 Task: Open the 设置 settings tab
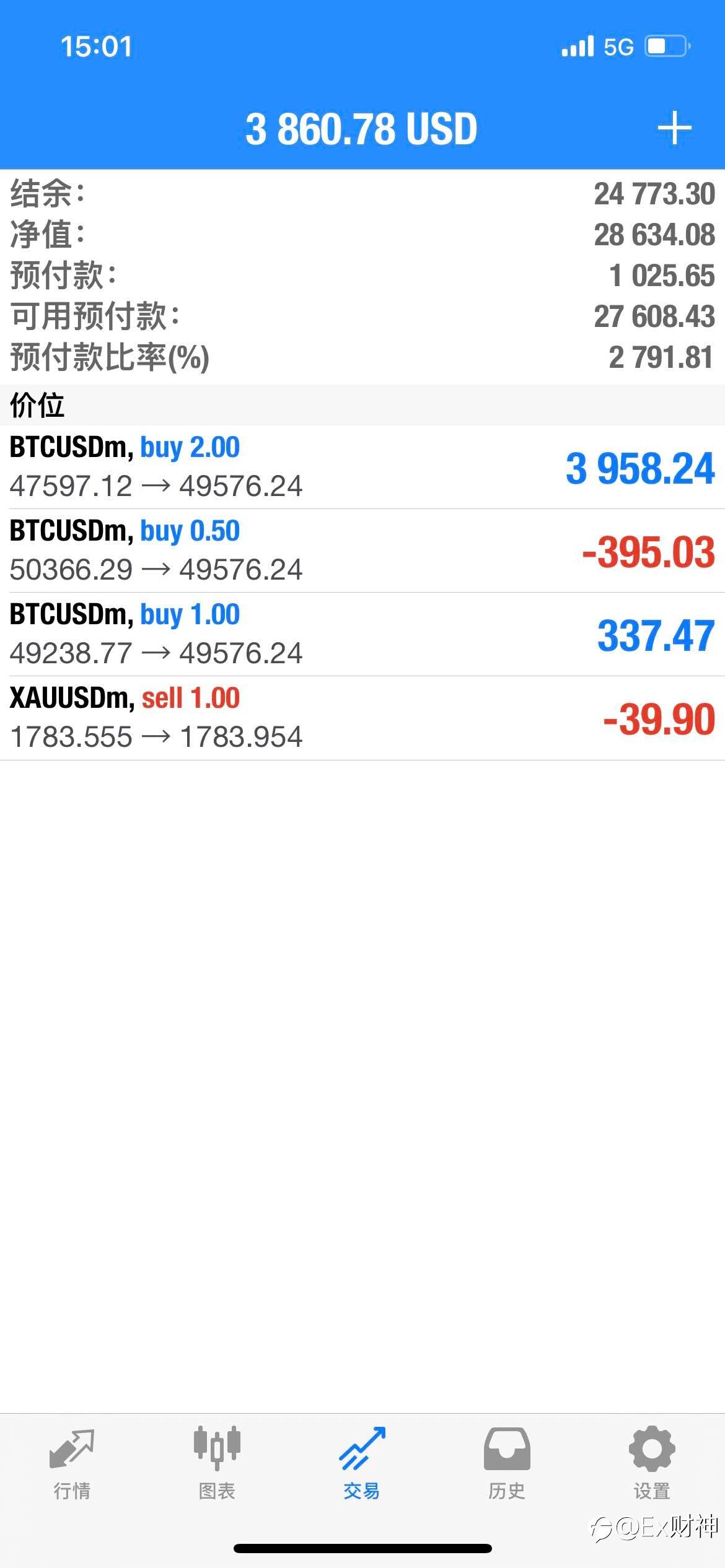(652, 1464)
